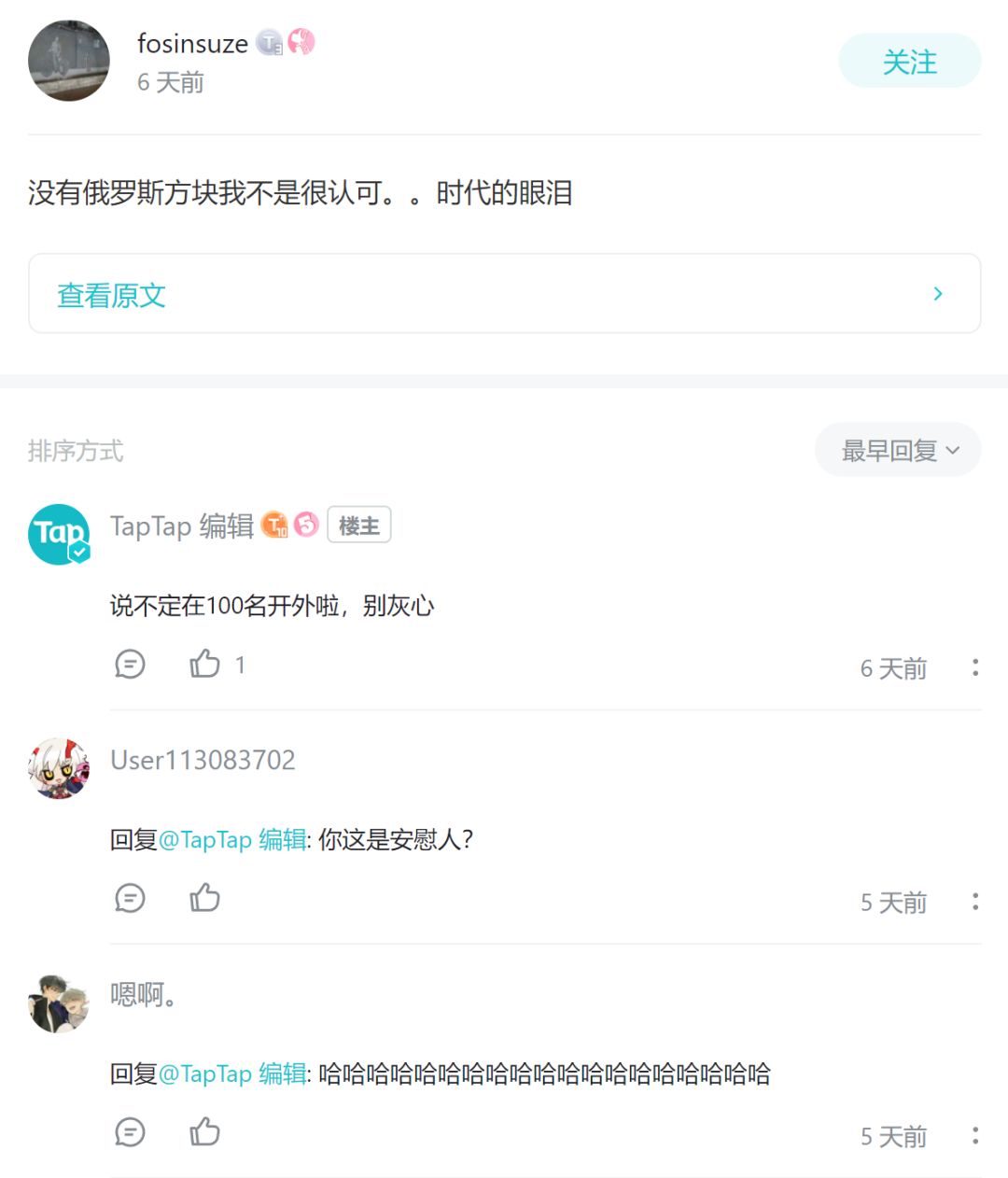Image resolution: width=1008 pixels, height=1178 pixels.
Task: Reply to TapTap 编辑's comment
Action: pyautogui.click(x=130, y=665)
